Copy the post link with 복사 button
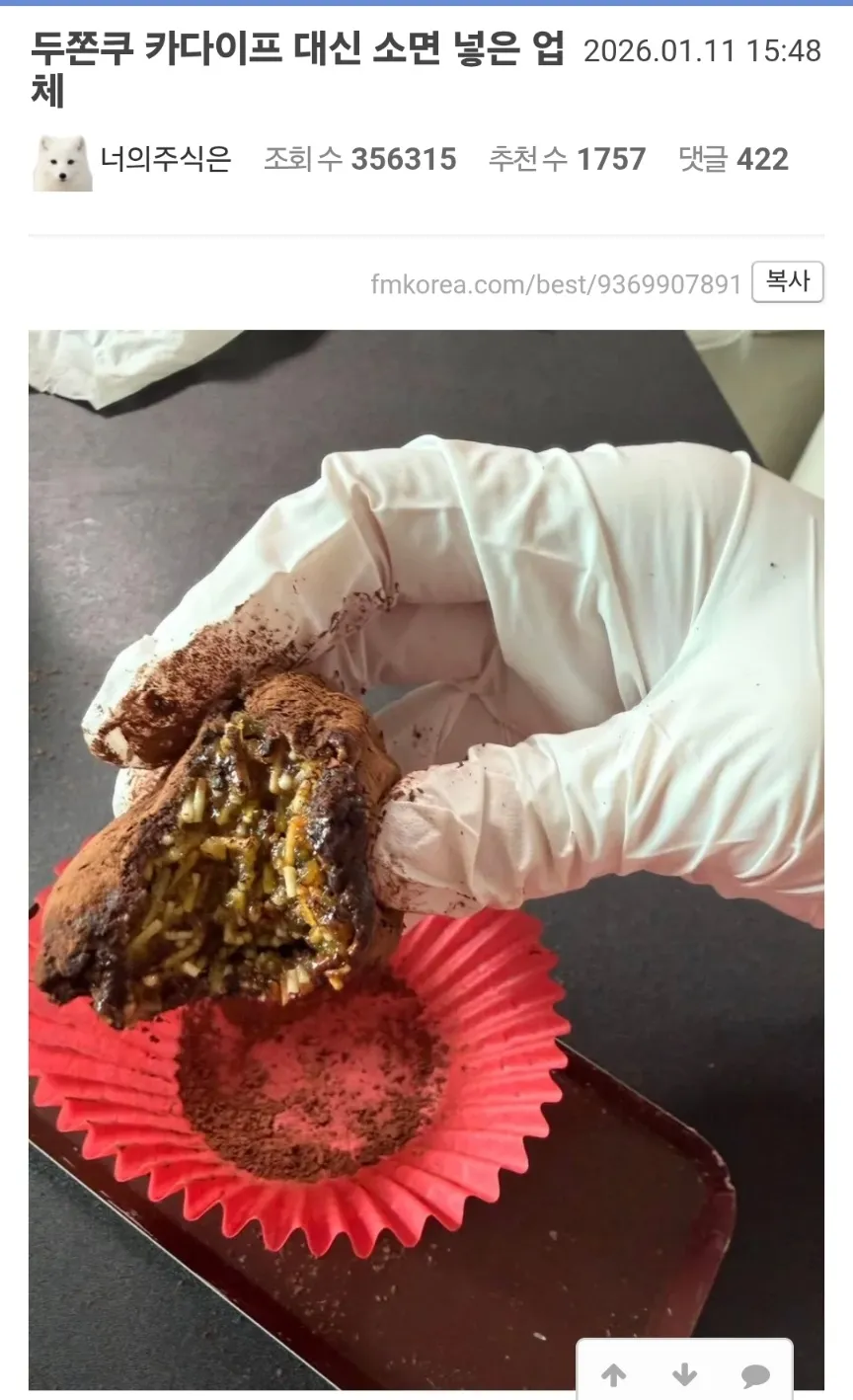 pyautogui.click(x=787, y=282)
